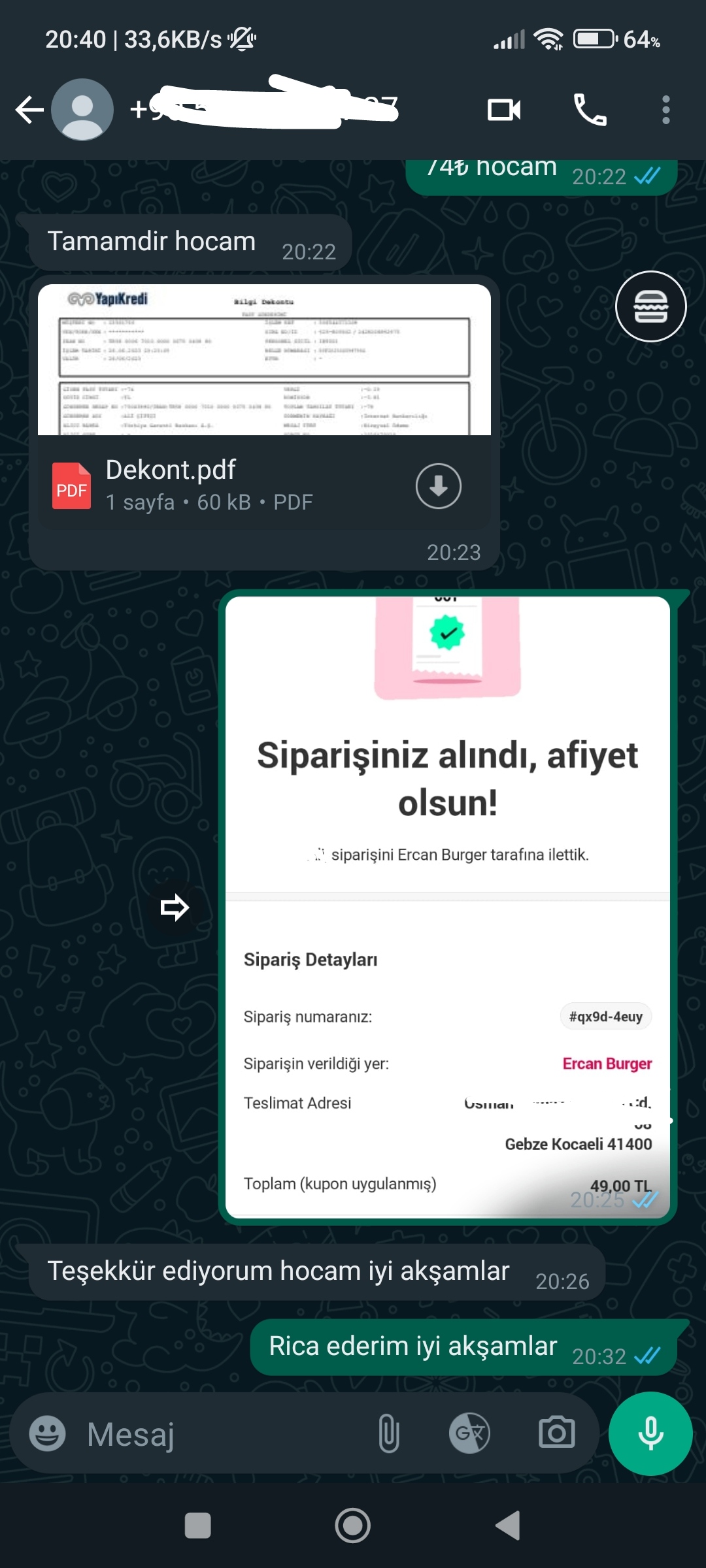Tap the translate icon in message bar

(x=469, y=1433)
